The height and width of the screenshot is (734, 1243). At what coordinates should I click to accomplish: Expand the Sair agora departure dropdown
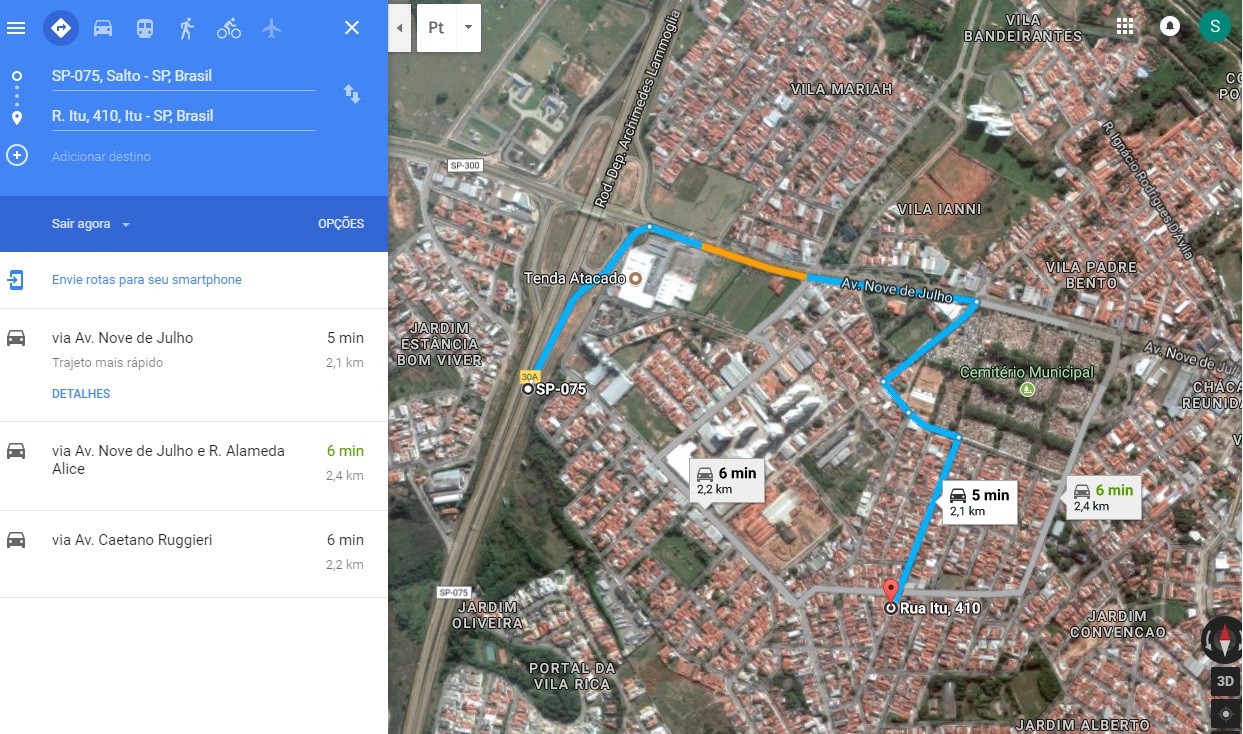click(91, 224)
